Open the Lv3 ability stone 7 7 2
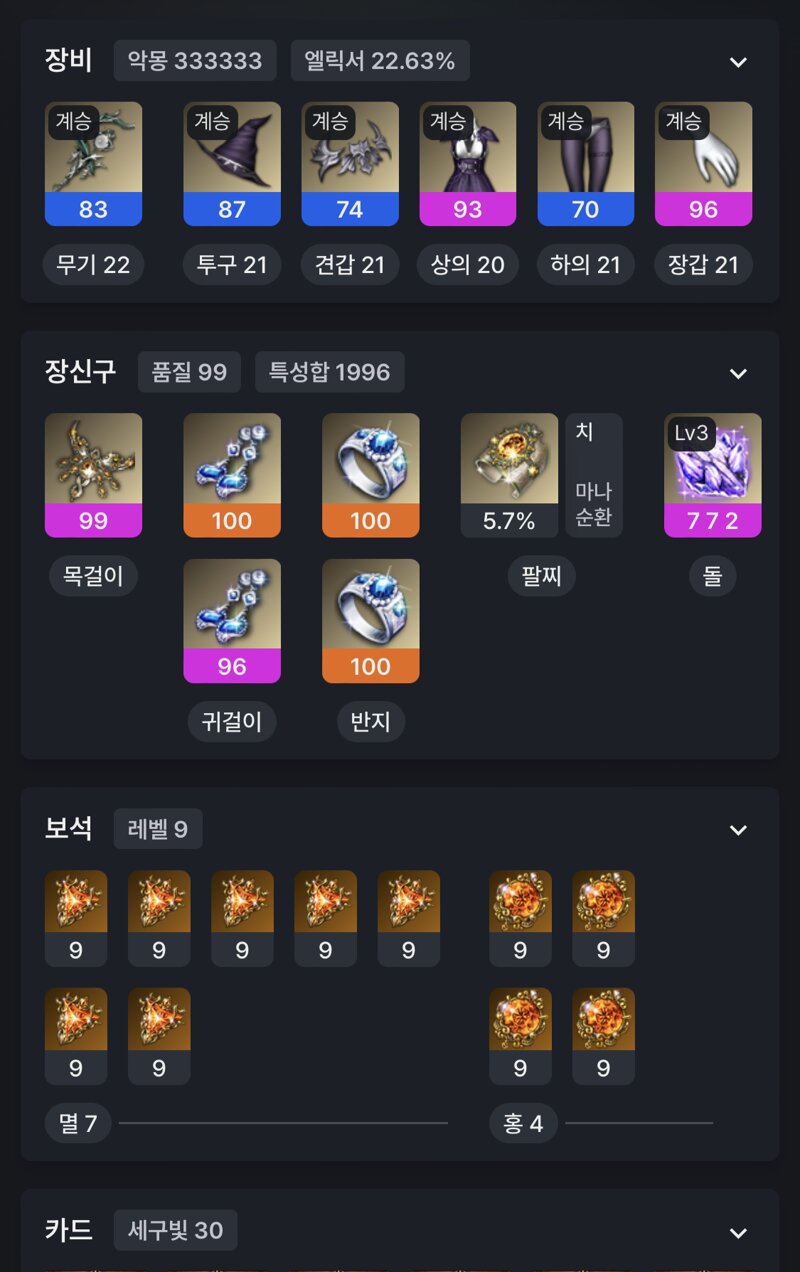800x1272 pixels. [x=713, y=475]
